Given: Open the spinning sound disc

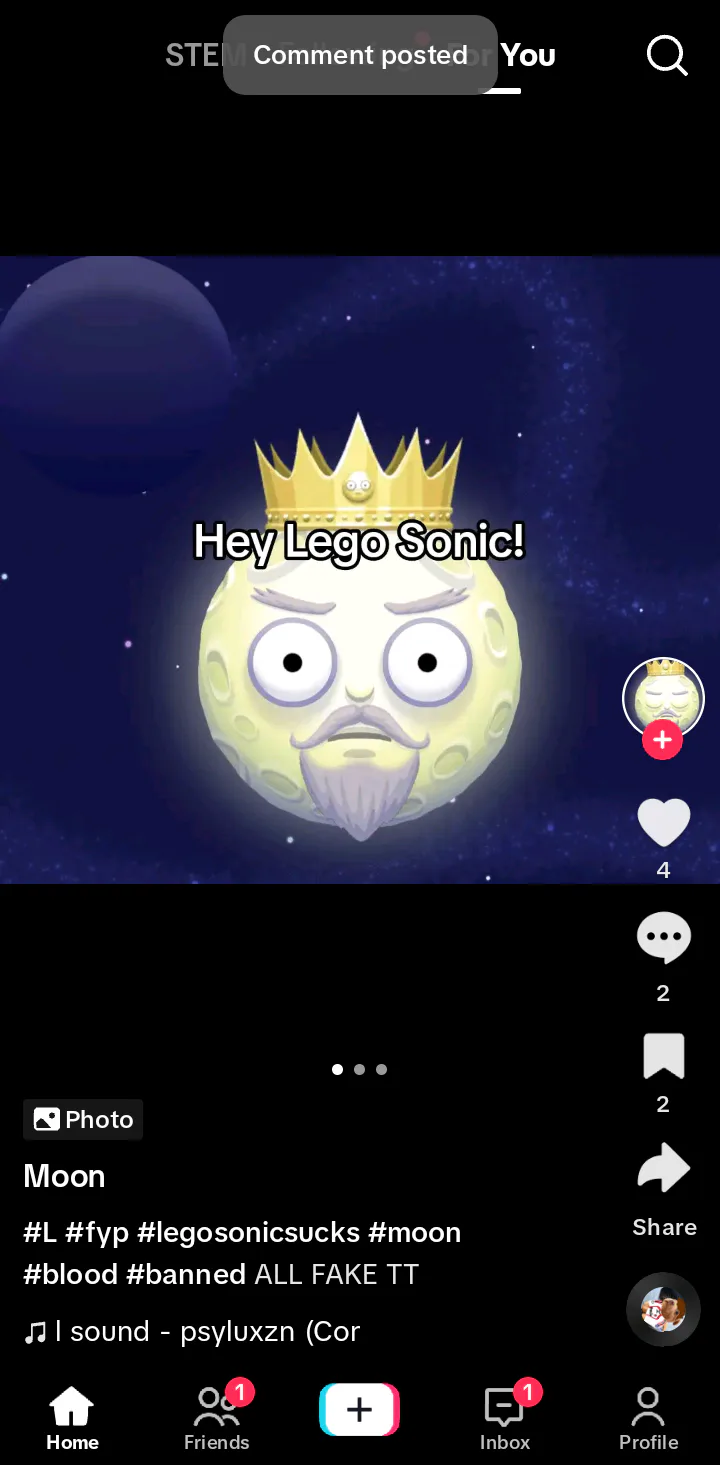Looking at the screenshot, I should [x=663, y=1309].
